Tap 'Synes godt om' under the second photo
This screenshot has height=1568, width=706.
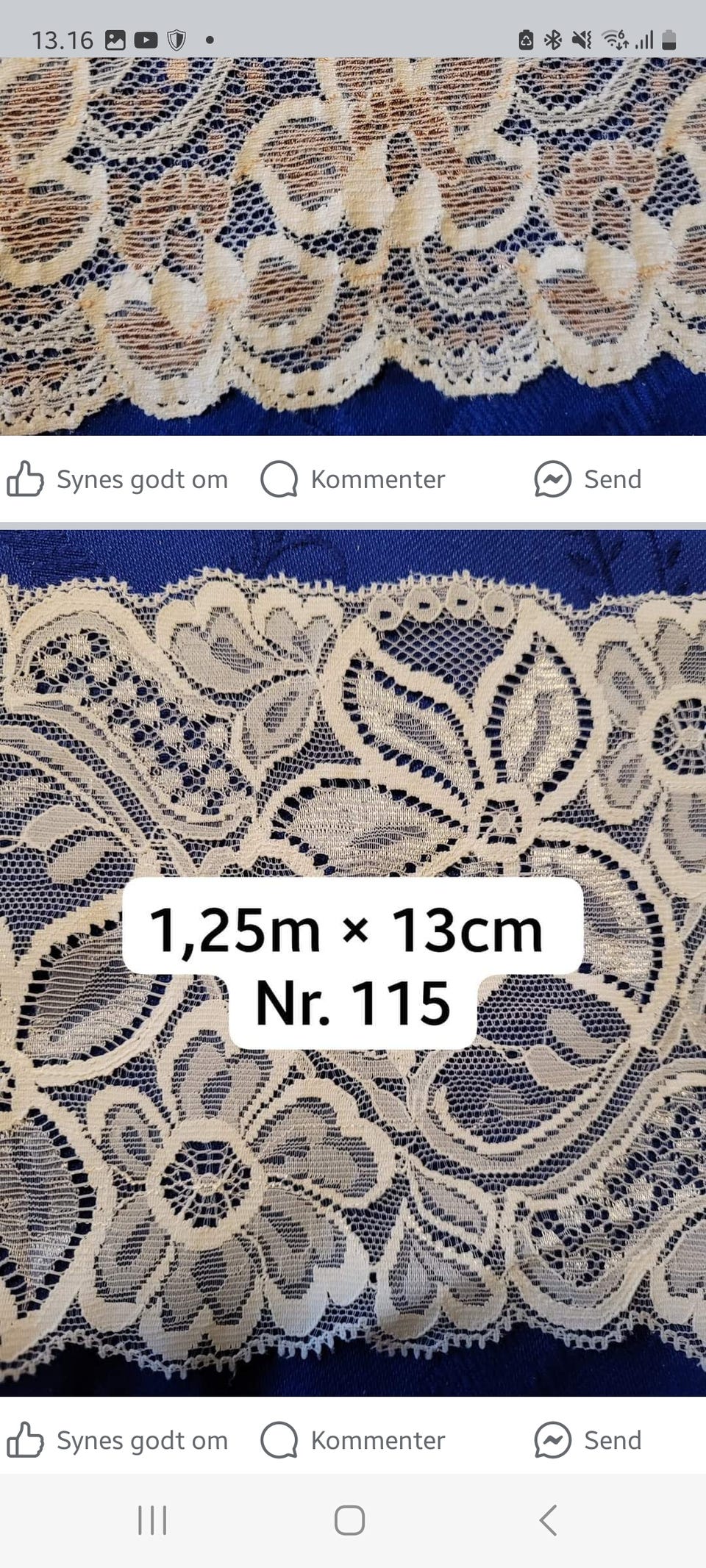(x=143, y=1440)
